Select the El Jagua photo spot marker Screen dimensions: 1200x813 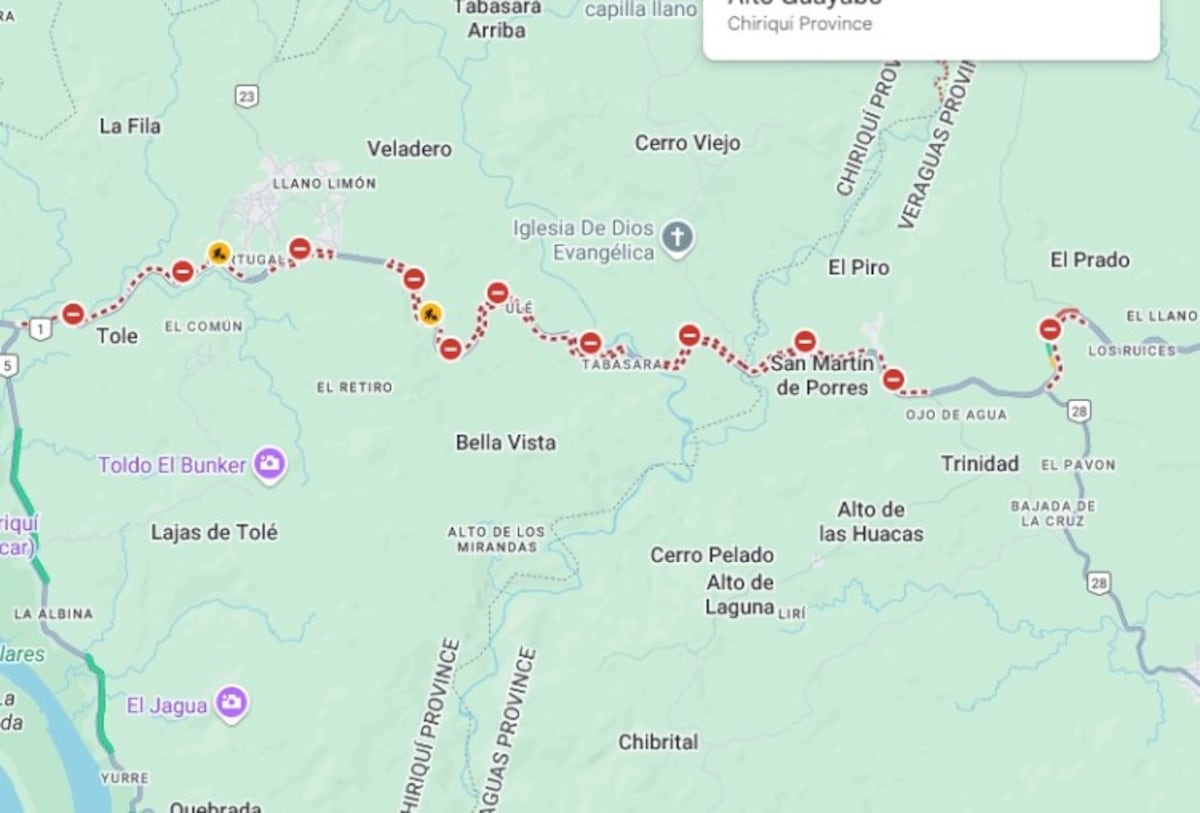[x=231, y=704]
